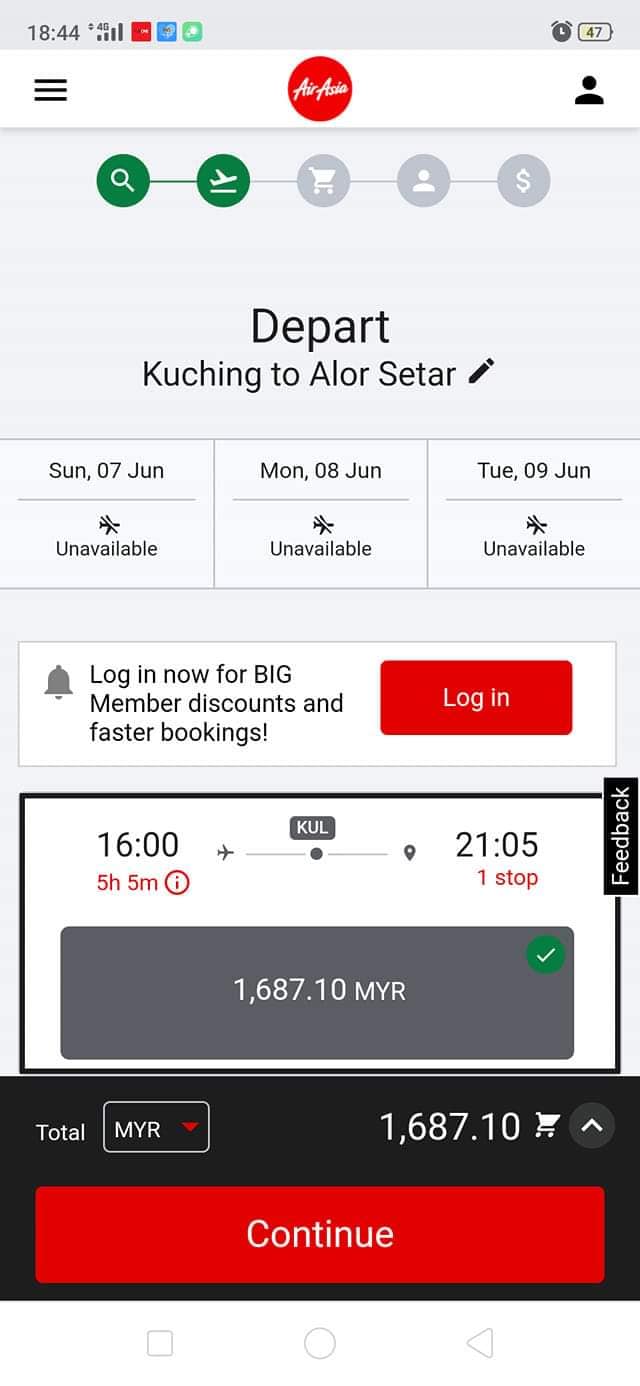Continue to the next booking step
This screenshot has width=640, height=1386.
(x=320, y=1234)
